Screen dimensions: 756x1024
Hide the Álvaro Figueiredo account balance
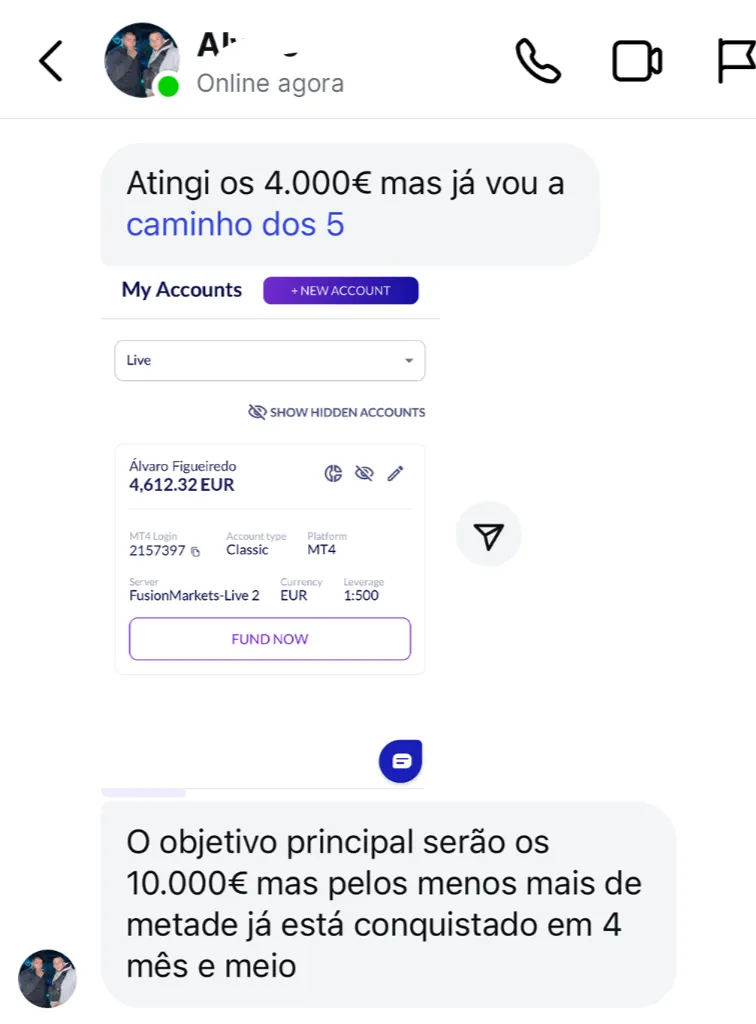click(x=364, y=473)
